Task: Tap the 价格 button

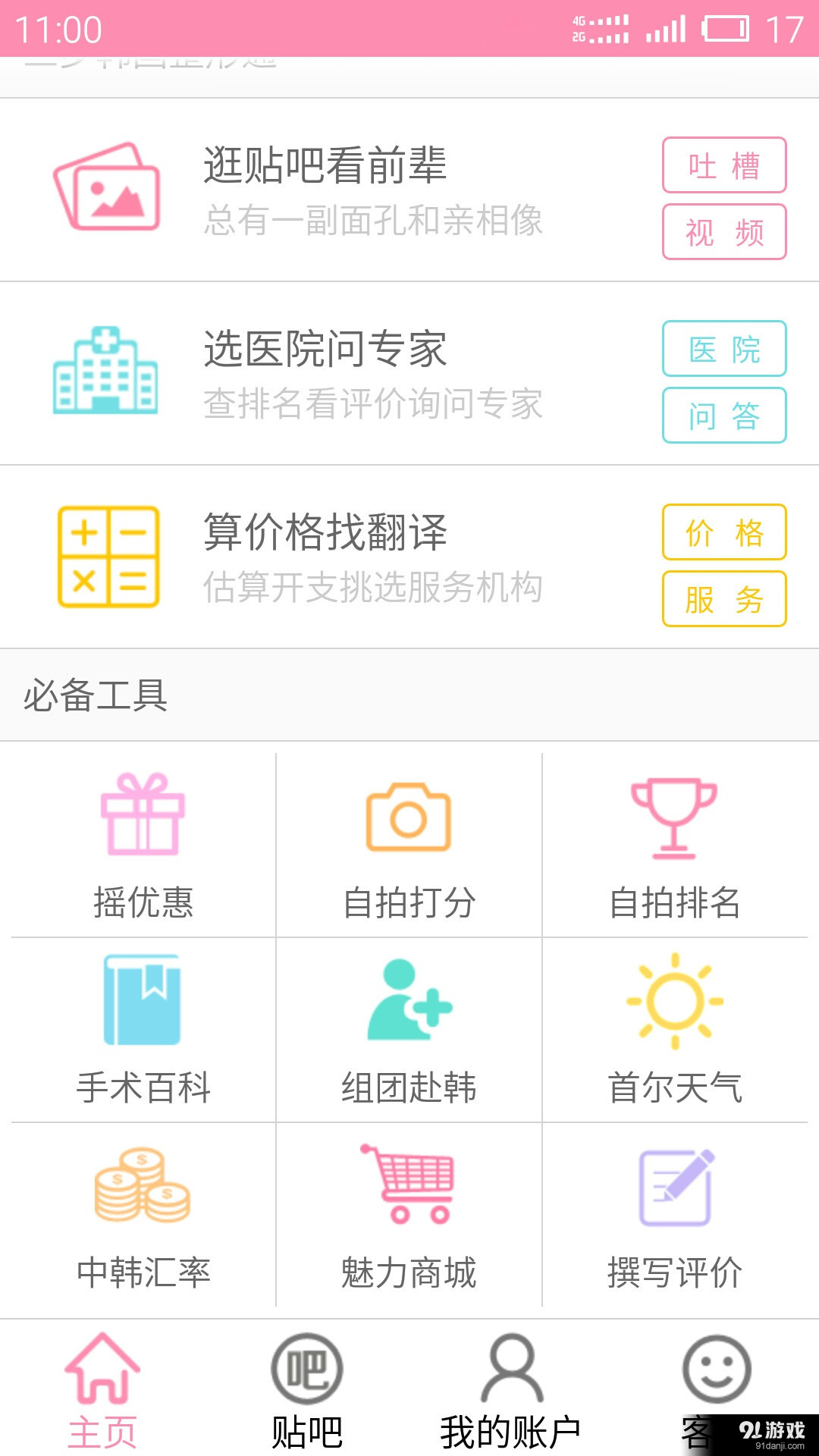Action: click(724, 532)
